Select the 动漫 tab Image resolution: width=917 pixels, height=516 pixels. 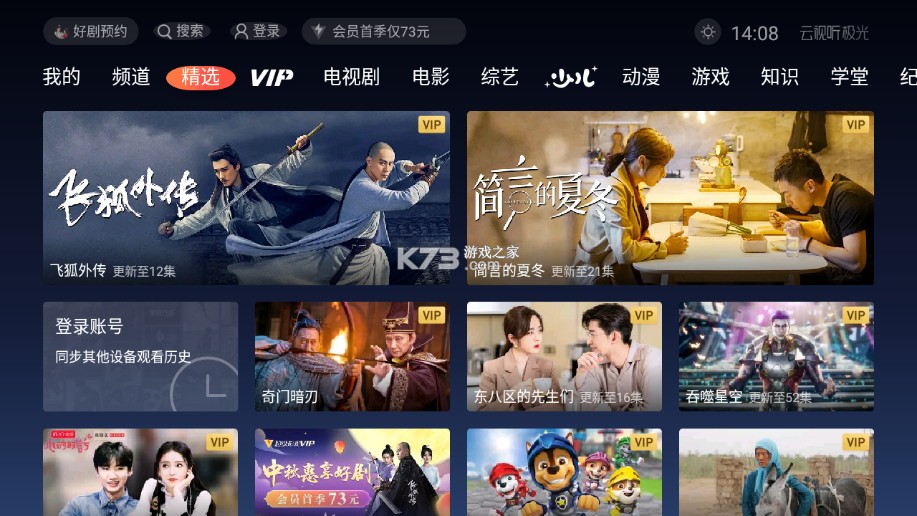641,77
